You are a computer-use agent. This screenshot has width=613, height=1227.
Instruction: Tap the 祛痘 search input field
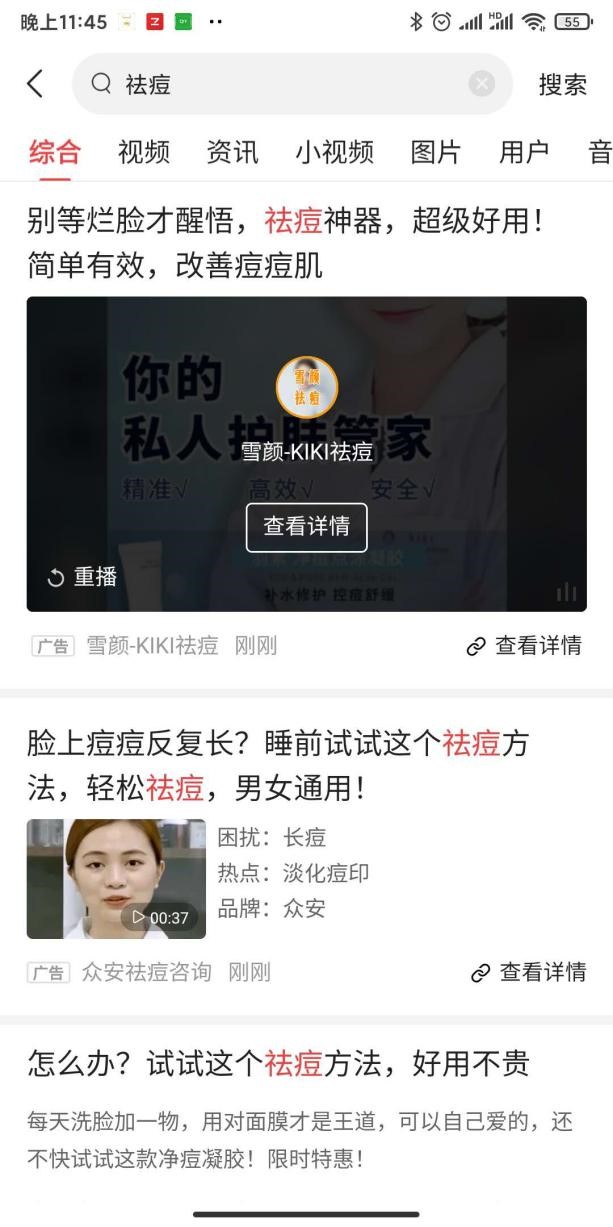(290, 85)
